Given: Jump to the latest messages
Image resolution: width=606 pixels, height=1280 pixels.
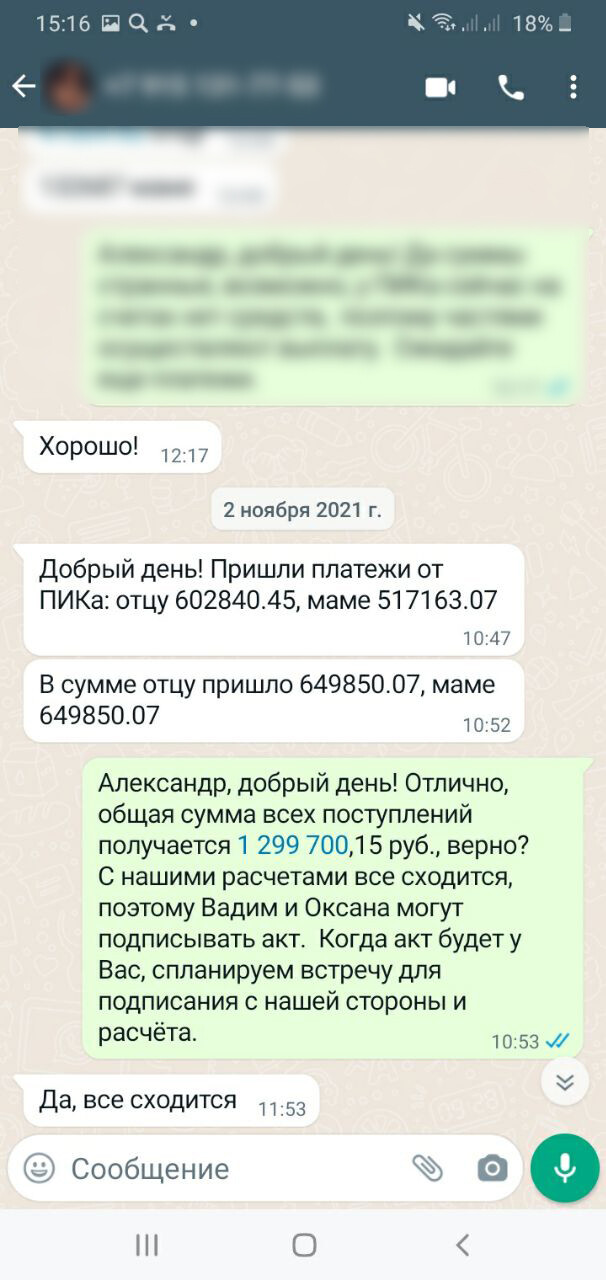Looking at the screenshot, I should [x=565, y=1082].
